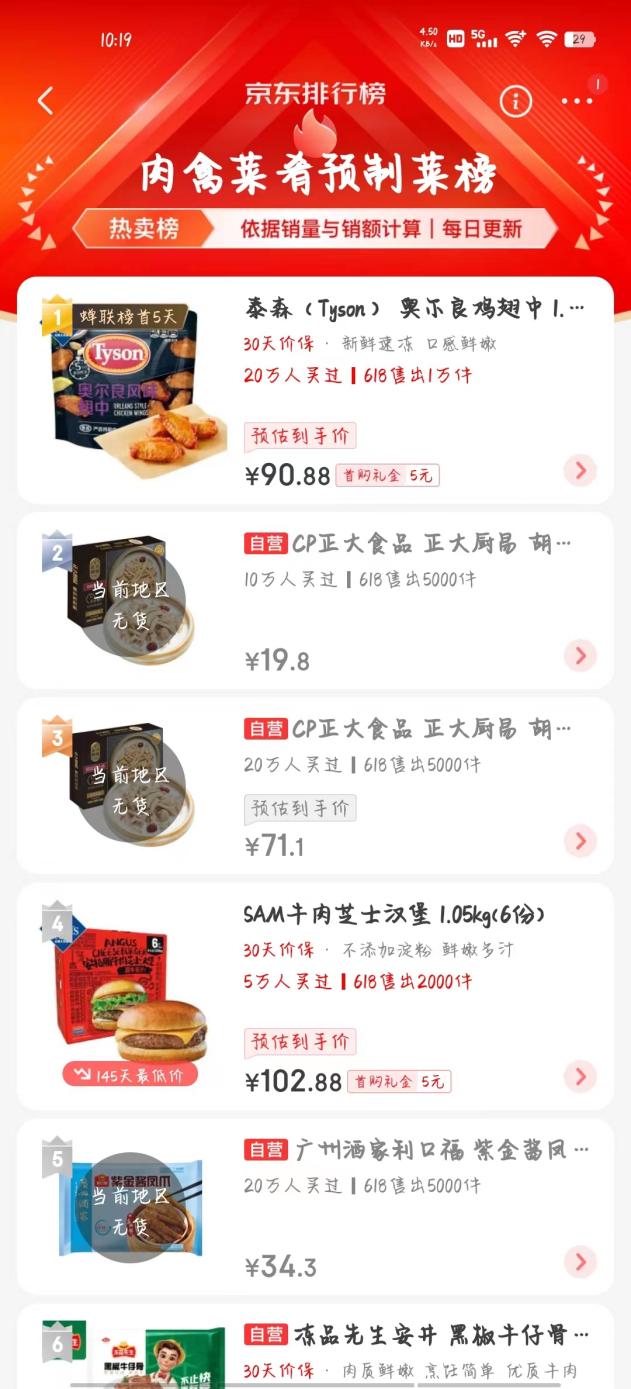This screenshot has width=631, height=1389.
Task: Open the ranking info icon
Action: pos(516,100)
